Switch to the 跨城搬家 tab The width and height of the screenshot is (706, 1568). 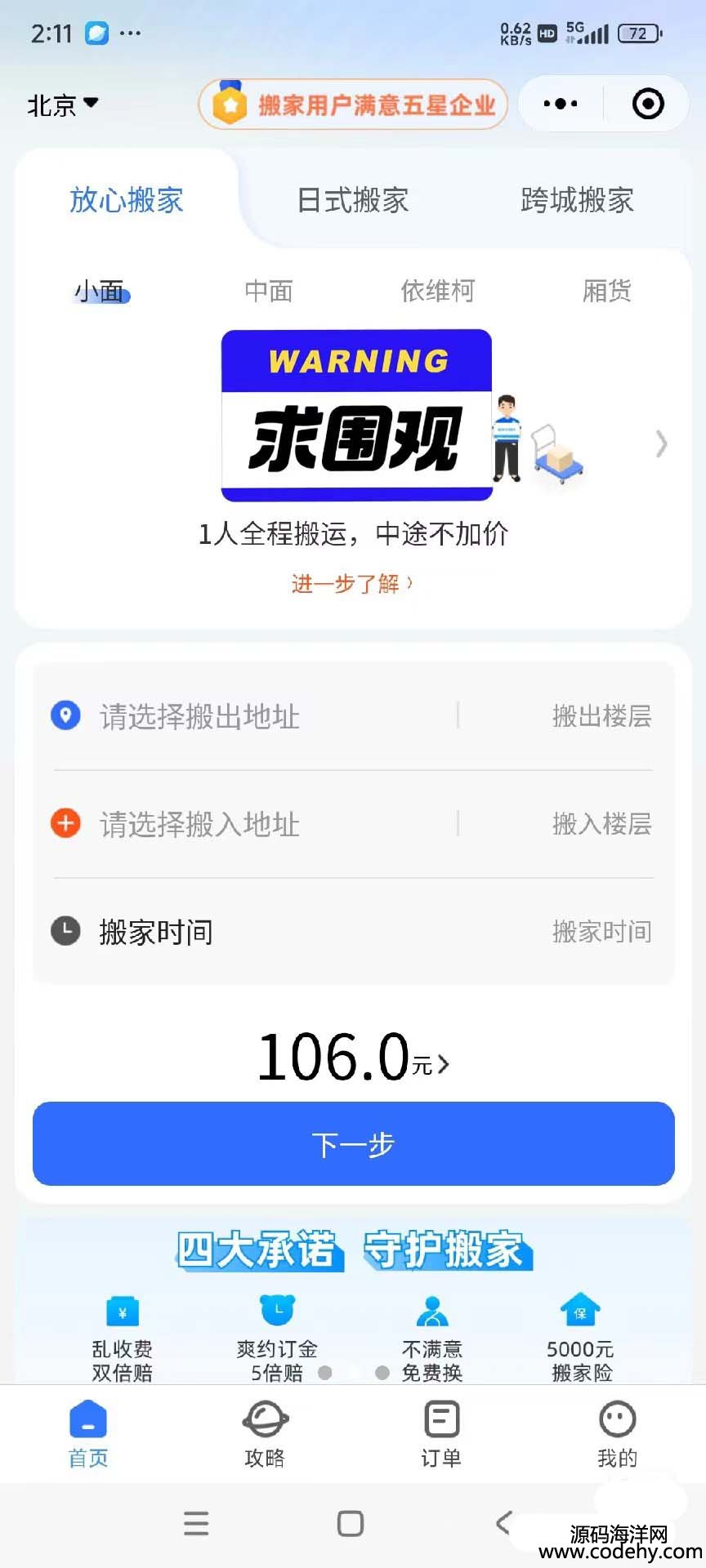pyautogui.click(x=577, y=200)
